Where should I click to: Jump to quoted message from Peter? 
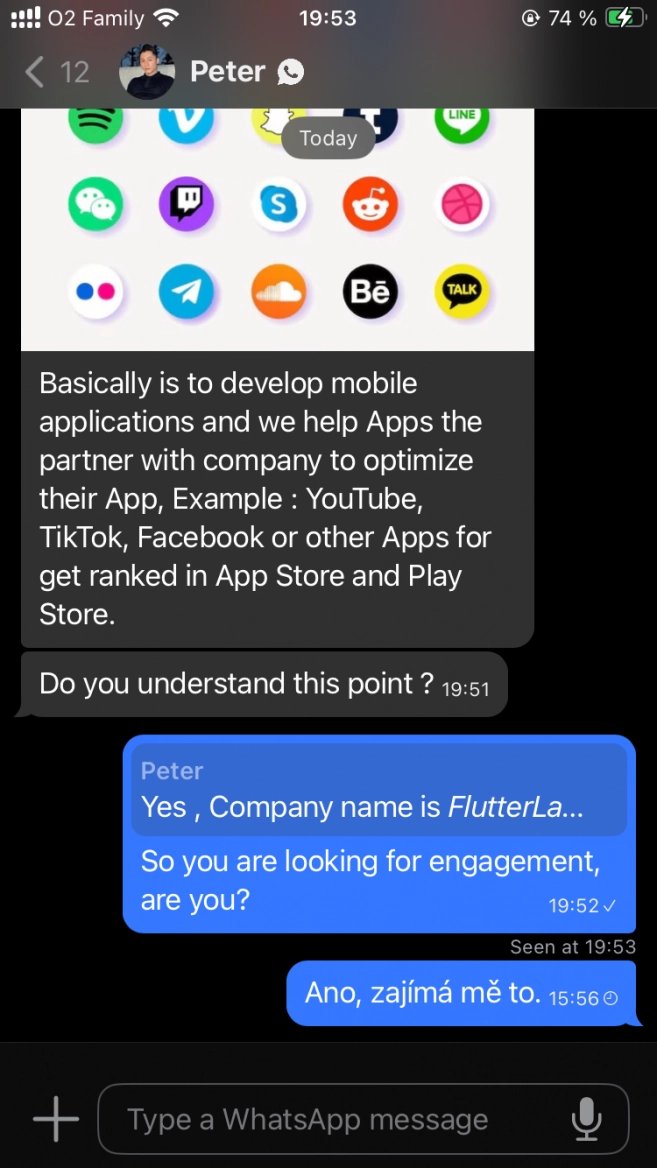tap(378, 790)
